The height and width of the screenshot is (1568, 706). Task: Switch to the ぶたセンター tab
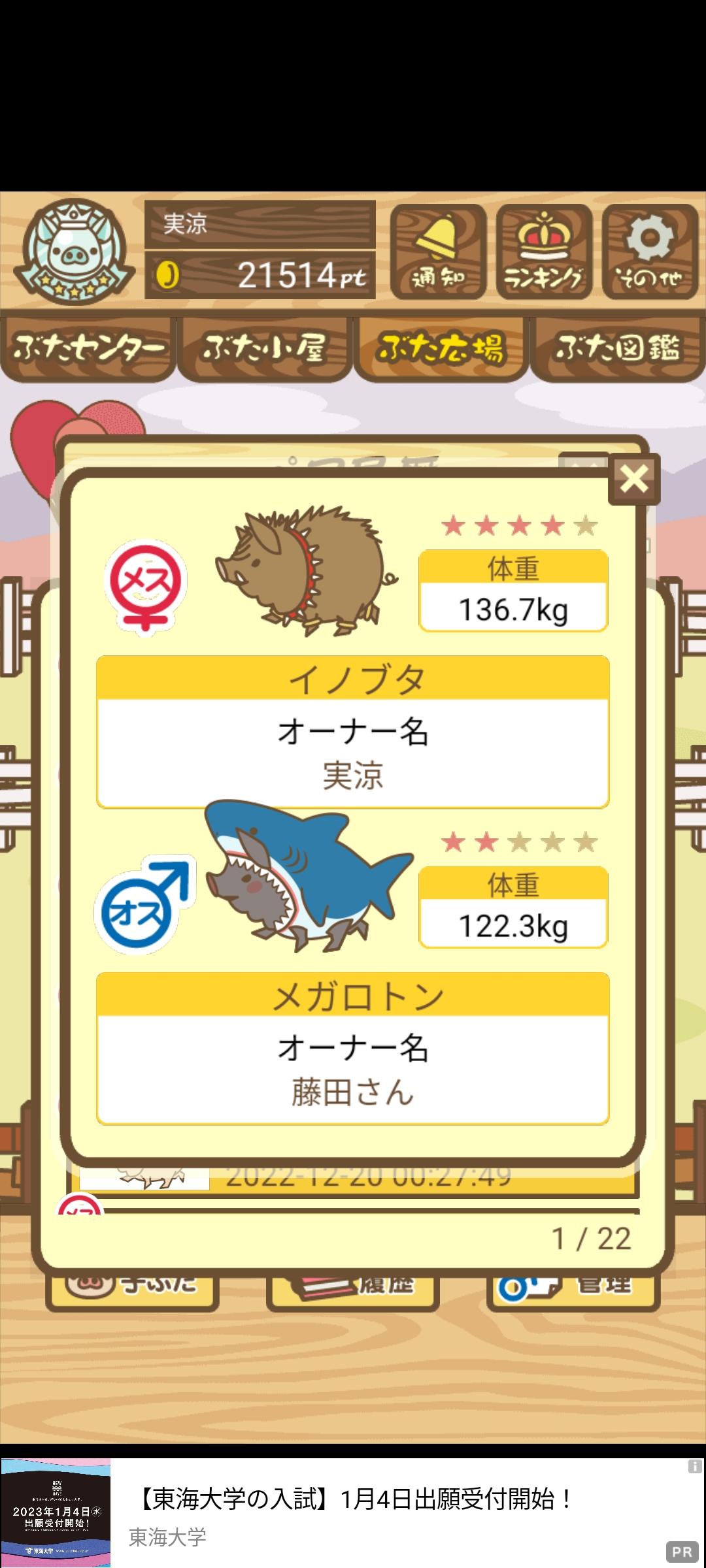[88, 348]
